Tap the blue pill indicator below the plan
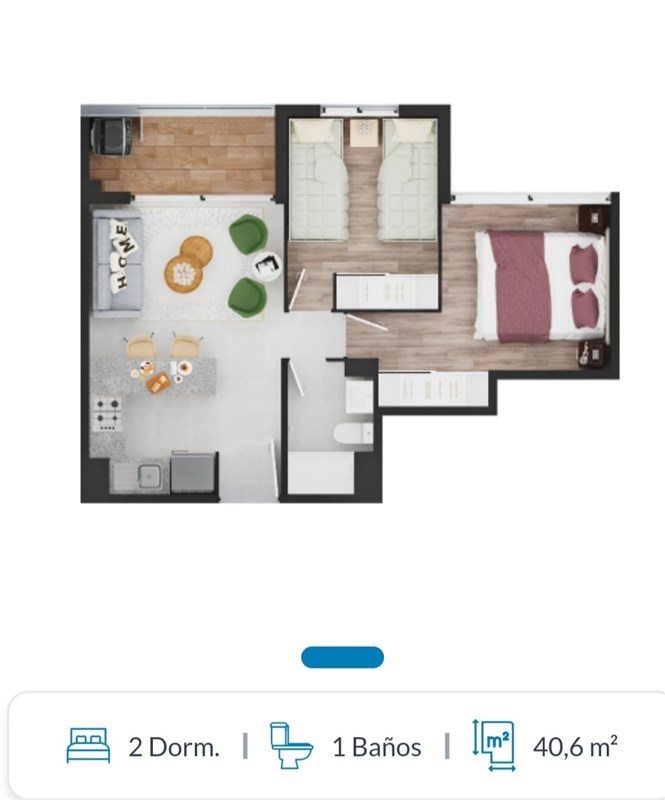 (342, 657)
